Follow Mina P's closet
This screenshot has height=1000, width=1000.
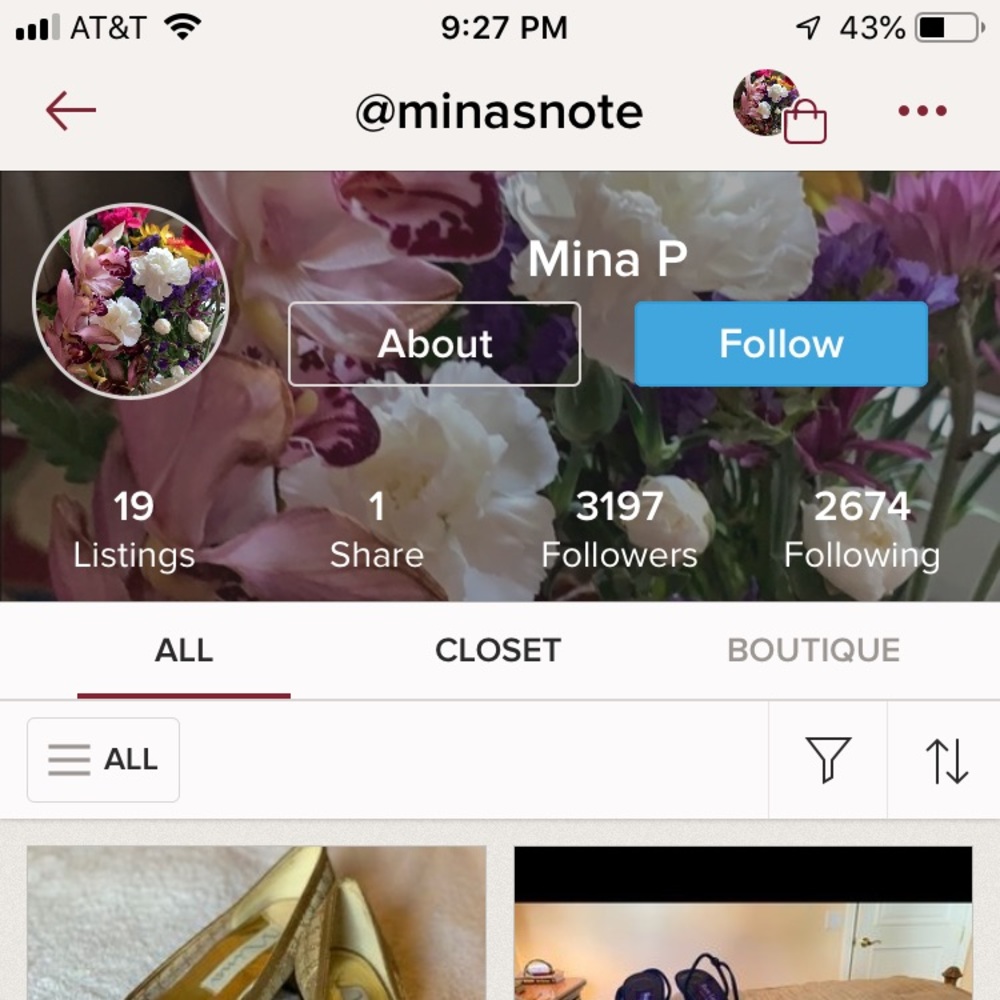click(x=781, y=344)
